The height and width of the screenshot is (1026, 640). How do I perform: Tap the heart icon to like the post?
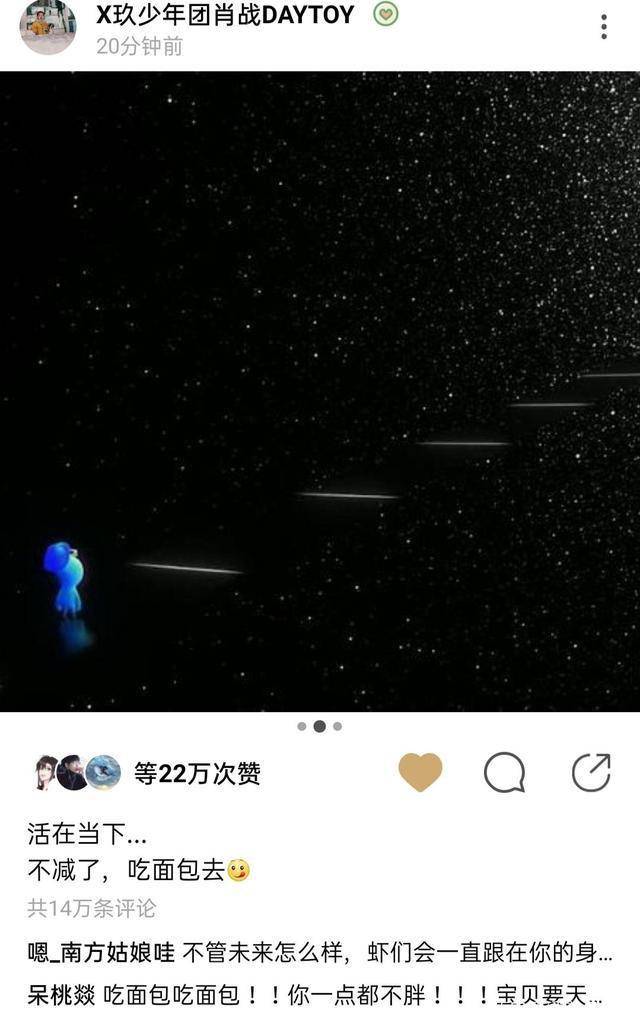point(420,772)
